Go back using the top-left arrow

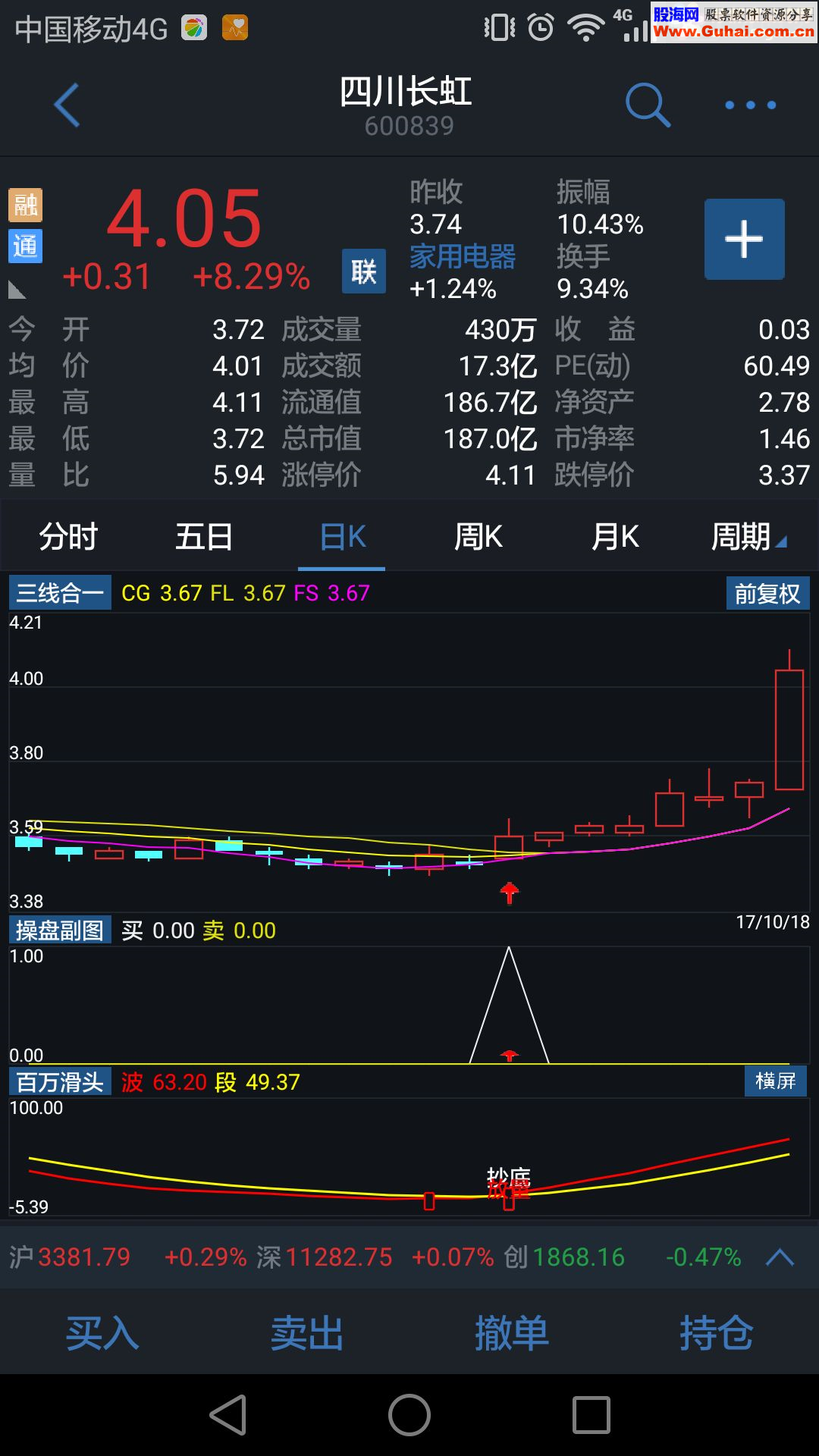(x=67, y=105)
